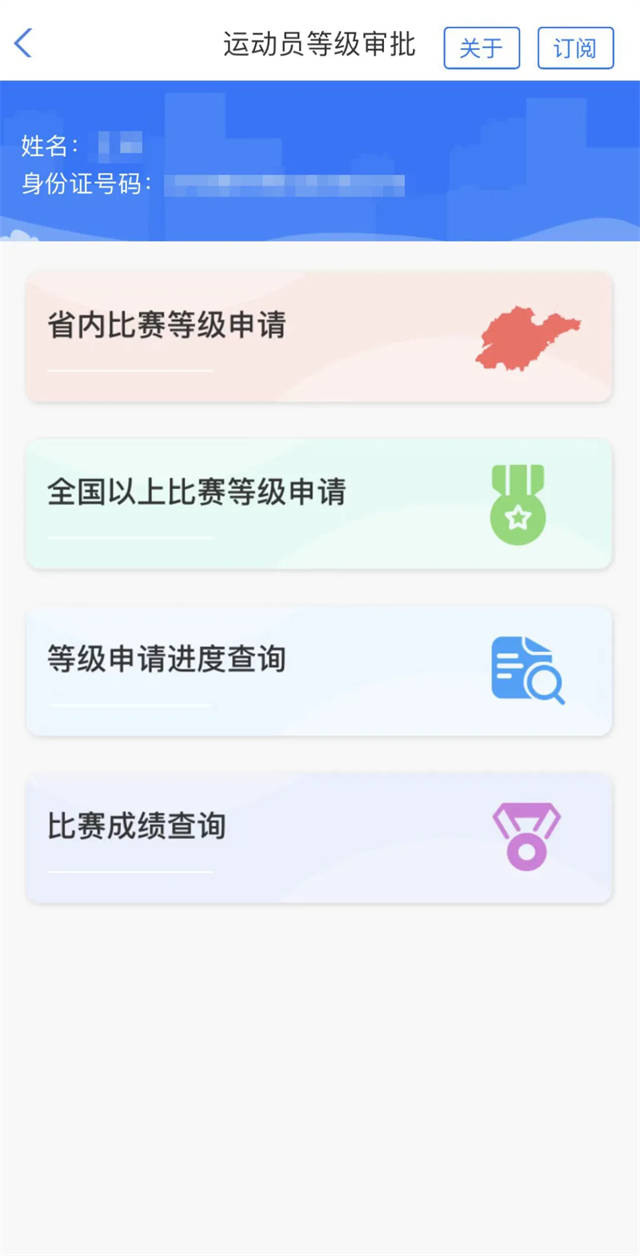Tap the 订阅 button
This screenshot has height=1256, width=640.
click(575, 48)
